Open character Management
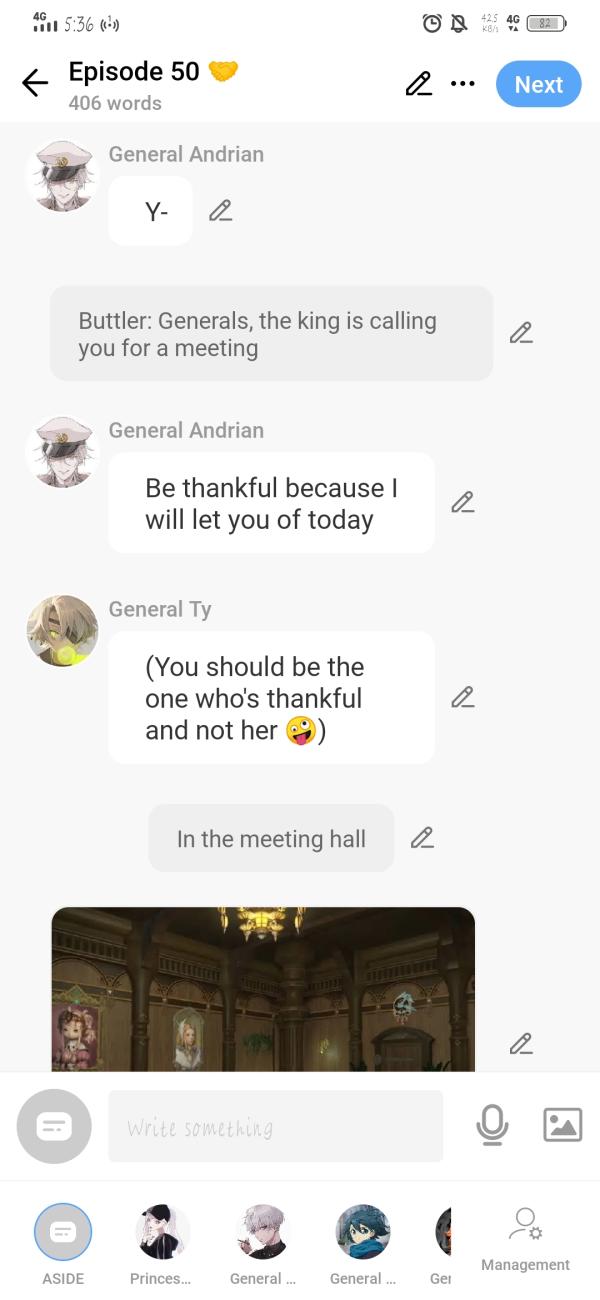This screenshot has height=1300, width=600. 525,1240
